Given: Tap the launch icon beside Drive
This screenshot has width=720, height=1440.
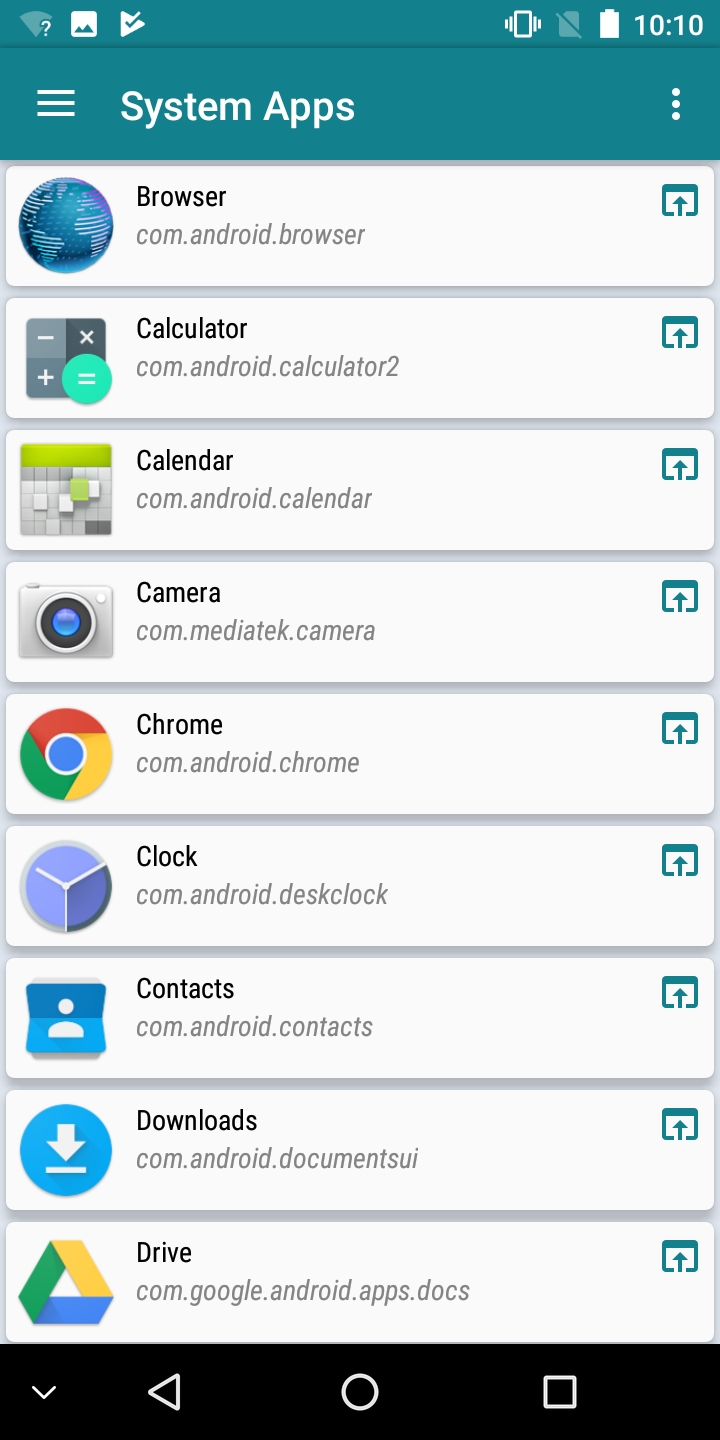Looking at the screenshot, I should (680, 1257).
